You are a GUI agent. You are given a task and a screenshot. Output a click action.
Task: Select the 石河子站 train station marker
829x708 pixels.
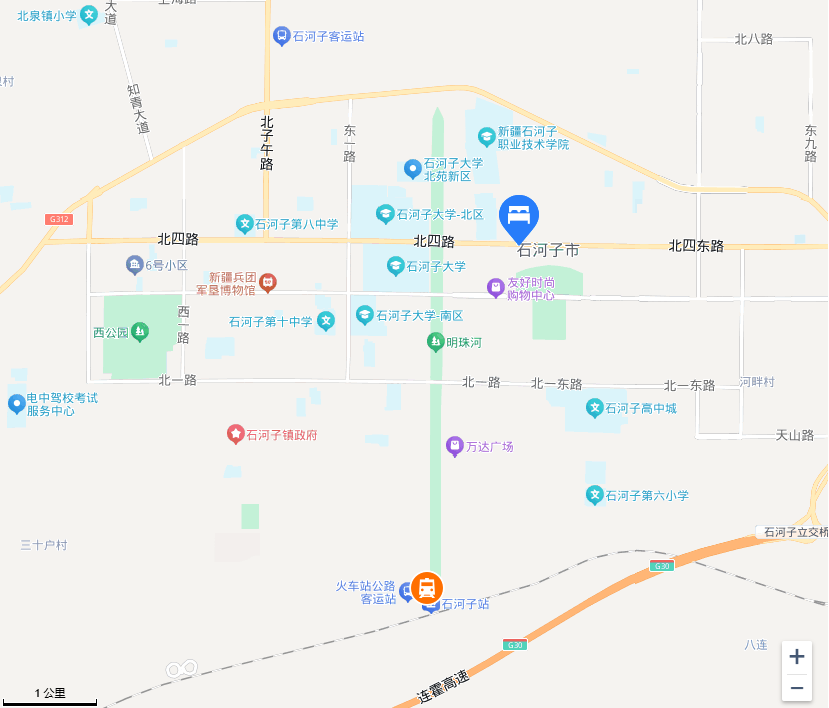click(428, 587)
